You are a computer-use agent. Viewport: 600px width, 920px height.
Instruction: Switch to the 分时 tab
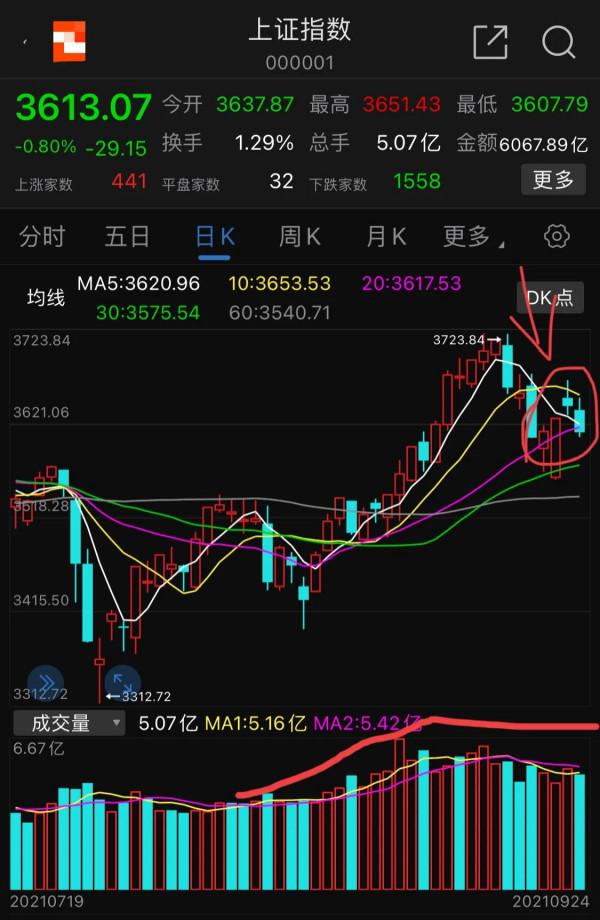point(42,237)
